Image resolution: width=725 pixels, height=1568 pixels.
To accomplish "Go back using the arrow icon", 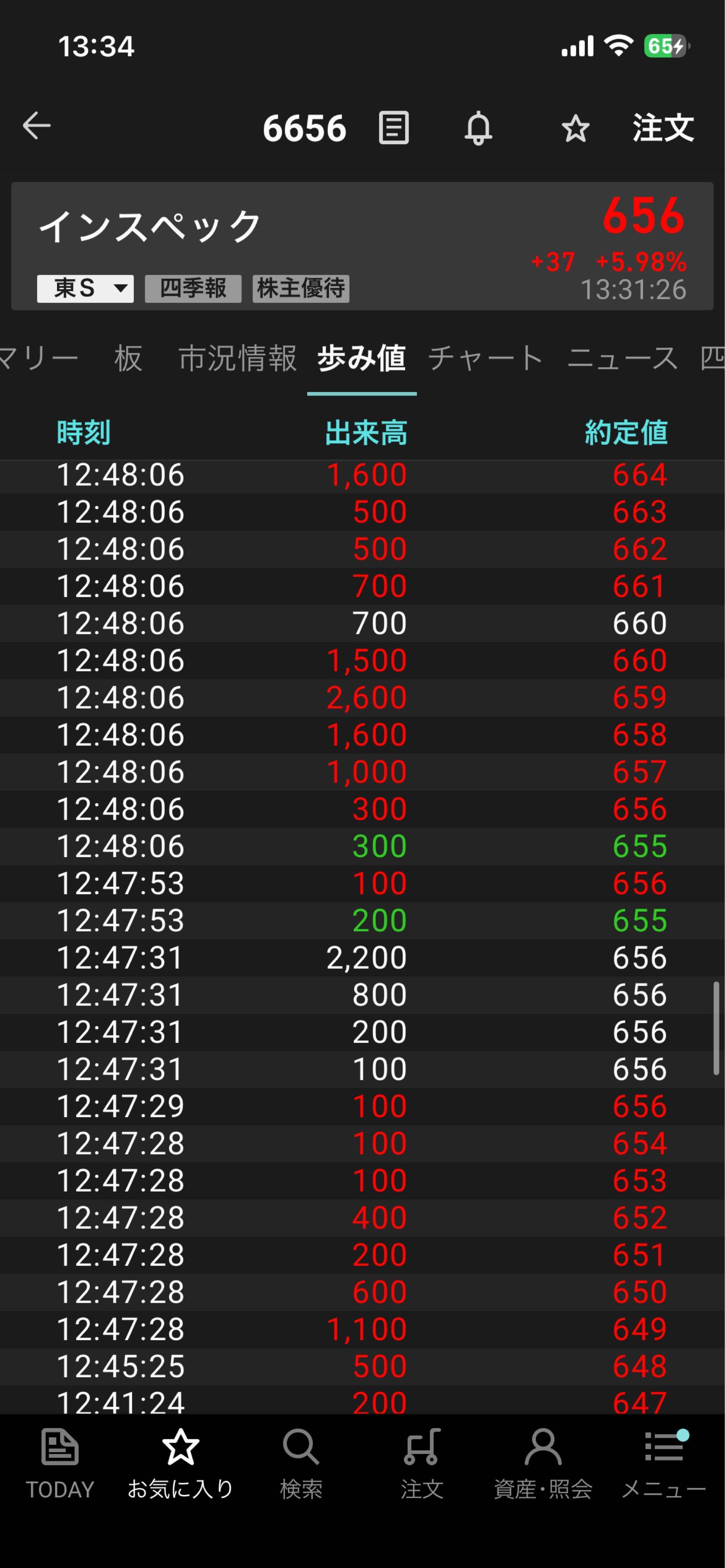I will (x=37, y=127).
